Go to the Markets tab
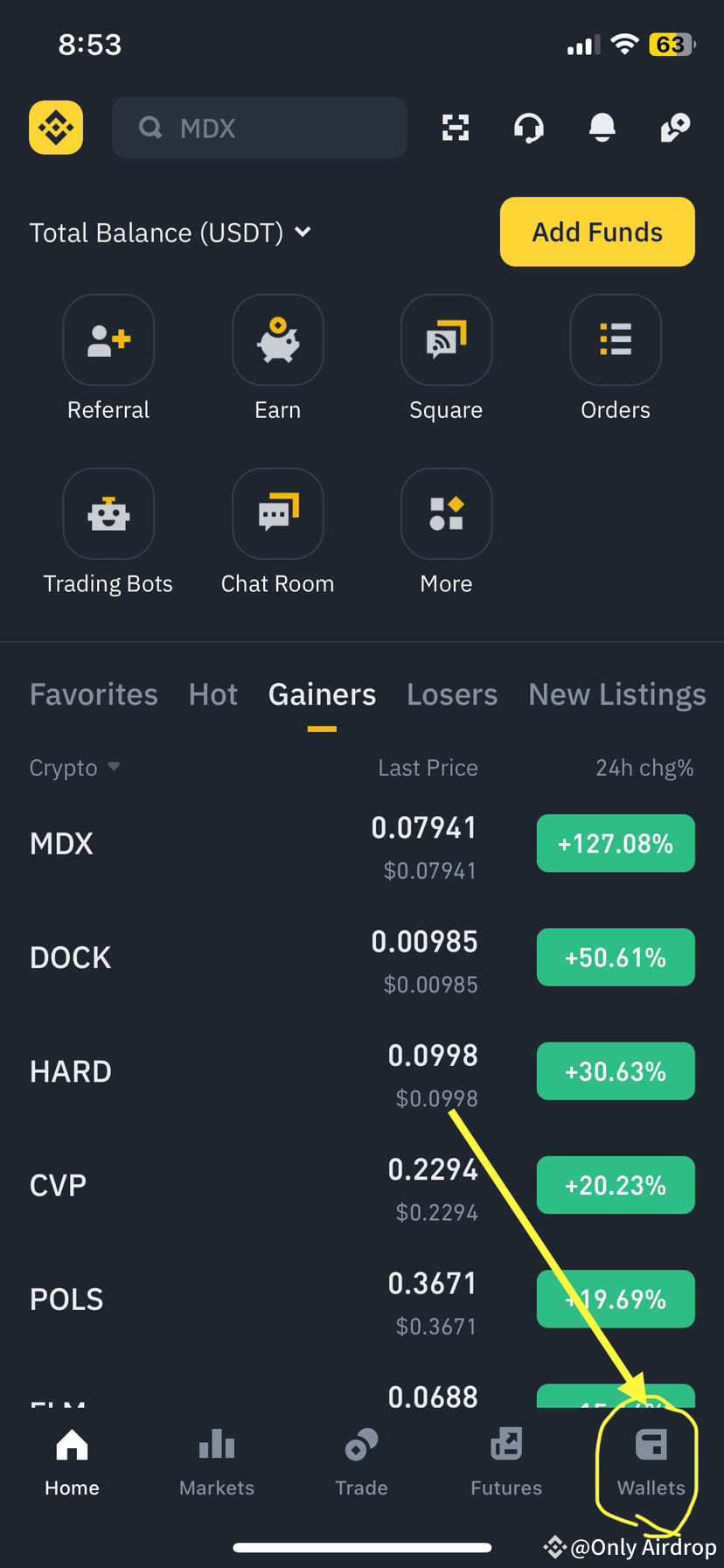 pyautogui.click(x=217, y=1460)
